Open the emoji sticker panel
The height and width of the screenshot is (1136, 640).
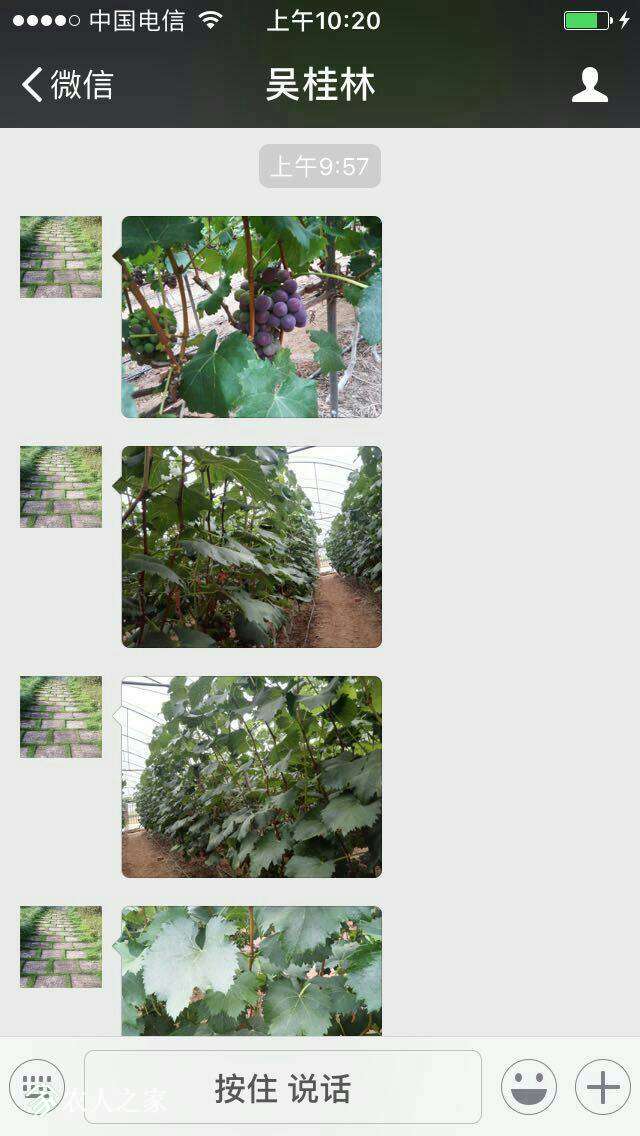(x=528, y=1087)
